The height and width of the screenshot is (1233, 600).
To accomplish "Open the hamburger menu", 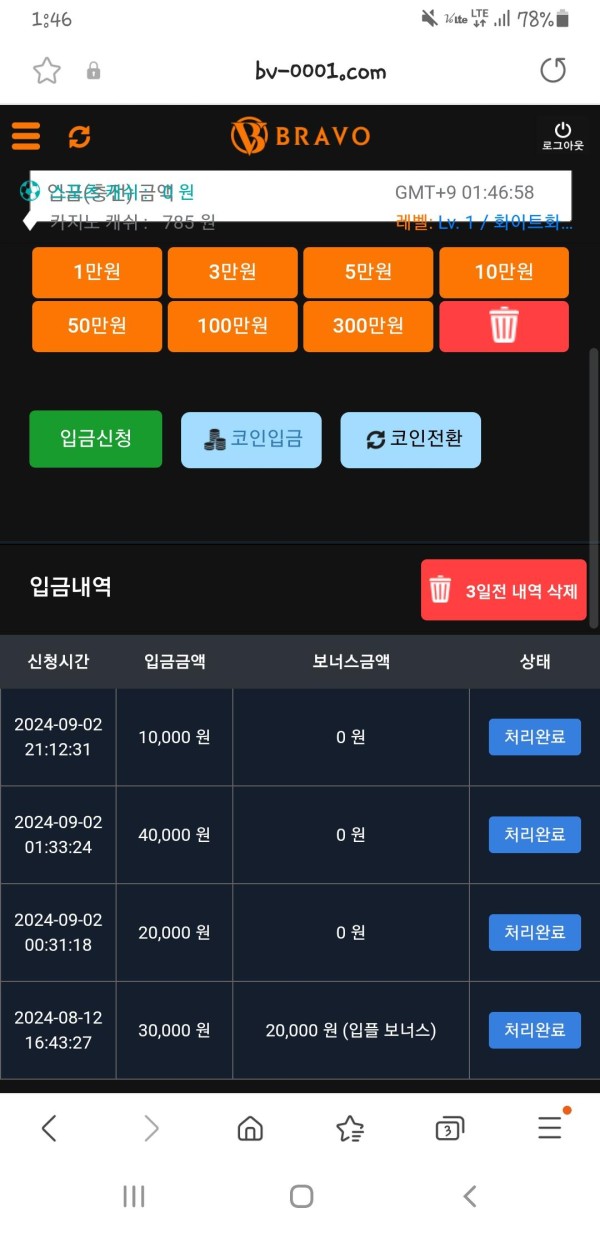I will click(x=26, y=136).
